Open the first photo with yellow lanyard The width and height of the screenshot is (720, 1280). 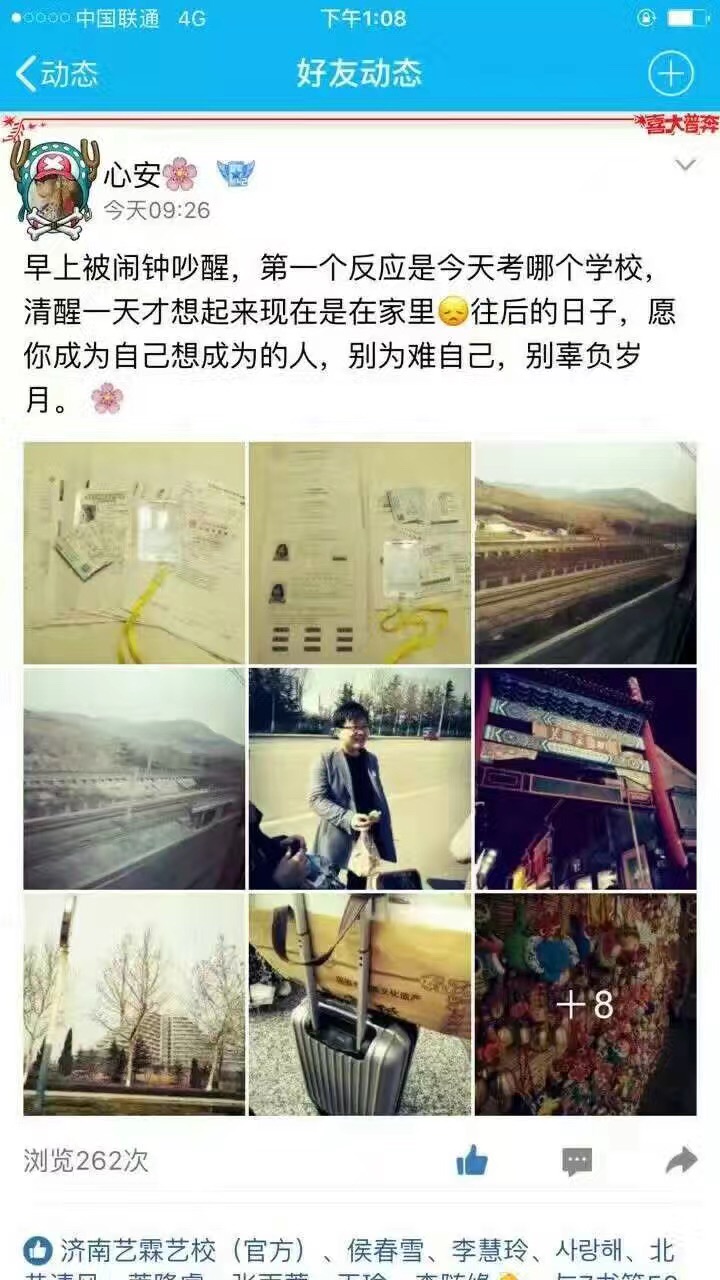pyautogui.click(x=134, y=553)
